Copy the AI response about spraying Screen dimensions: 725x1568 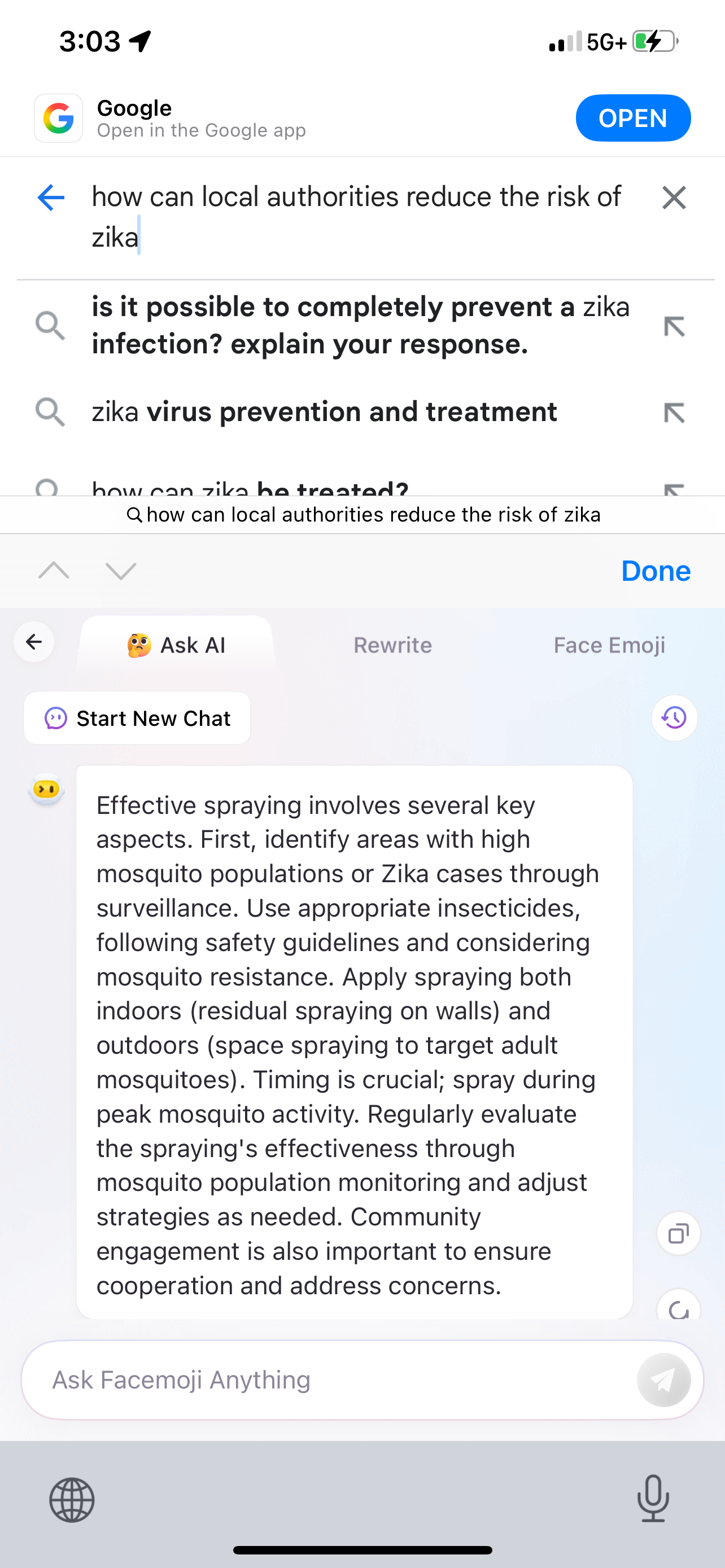point(678,1234)
